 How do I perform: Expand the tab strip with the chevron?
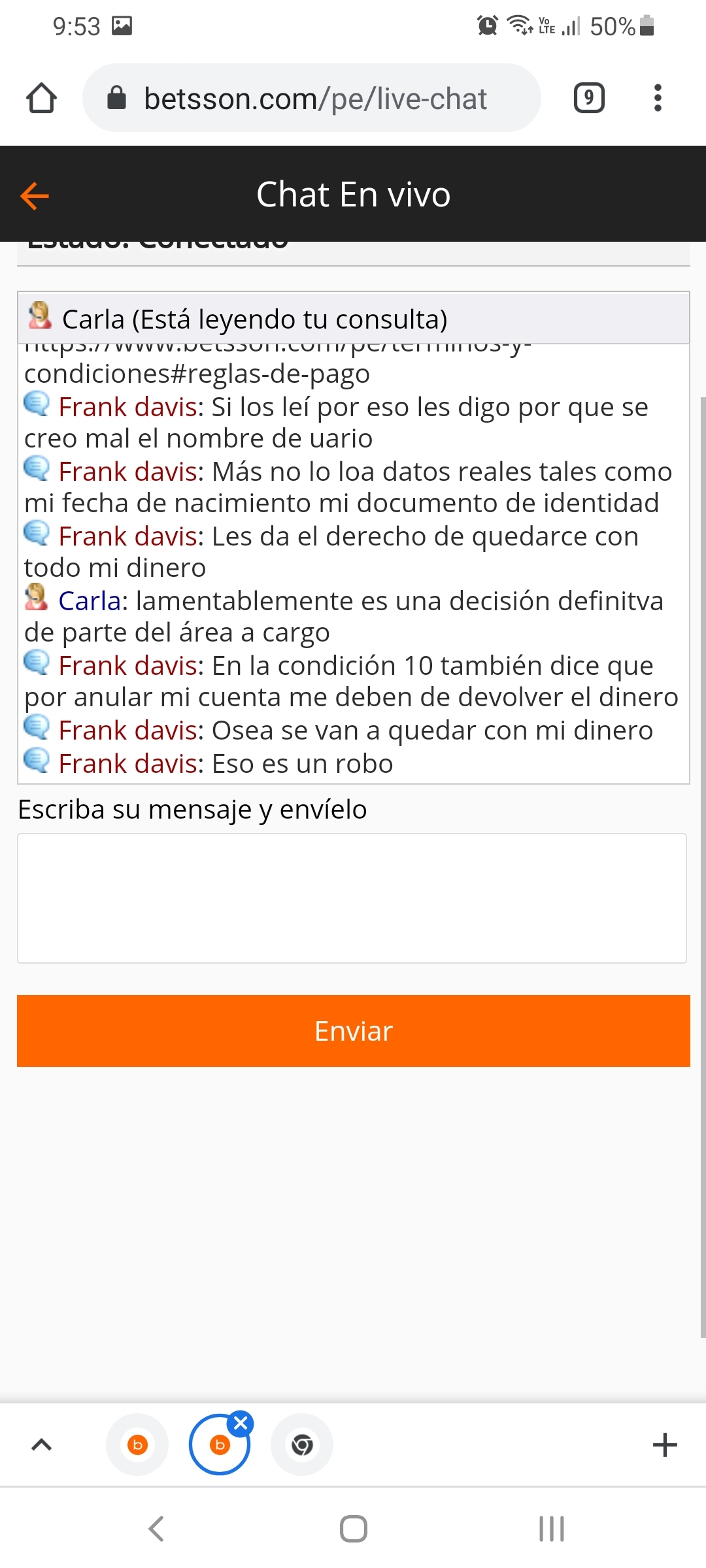coord(42,1445)
